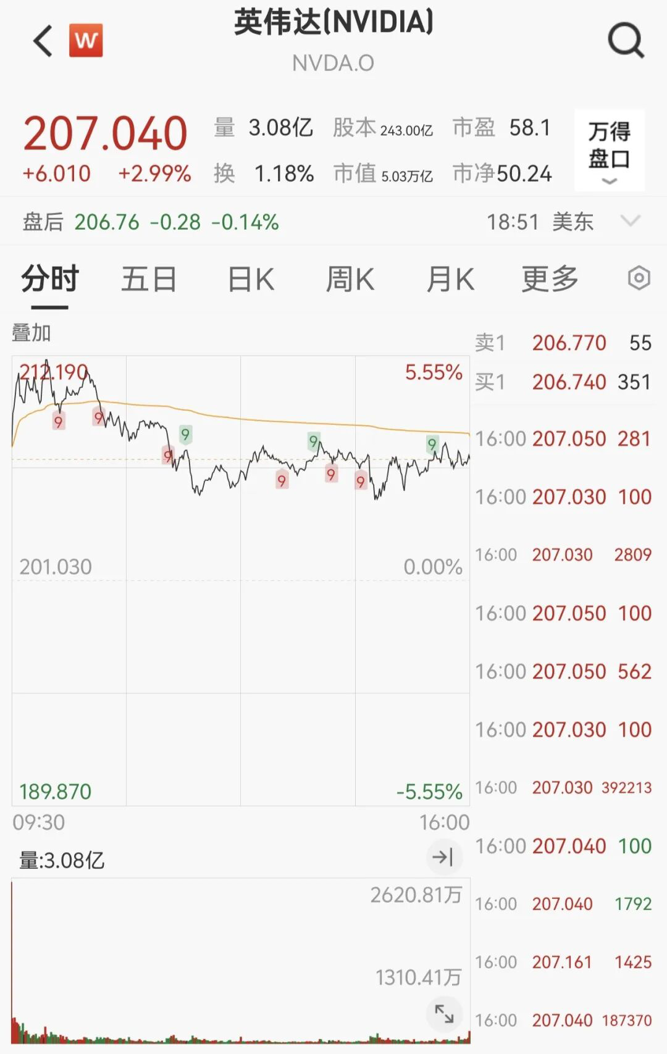667x1054 pixels.
Task: Switch to the 月K chart tab
Action: 450,279
